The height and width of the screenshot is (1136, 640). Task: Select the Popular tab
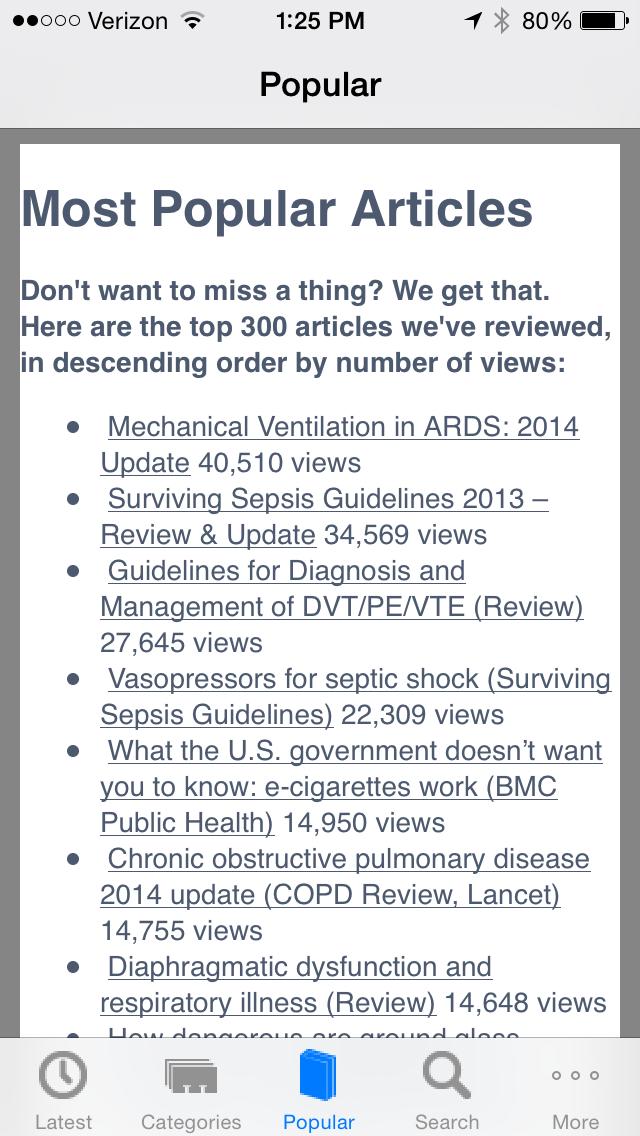pyautogui.click(x=319, y=1090)
